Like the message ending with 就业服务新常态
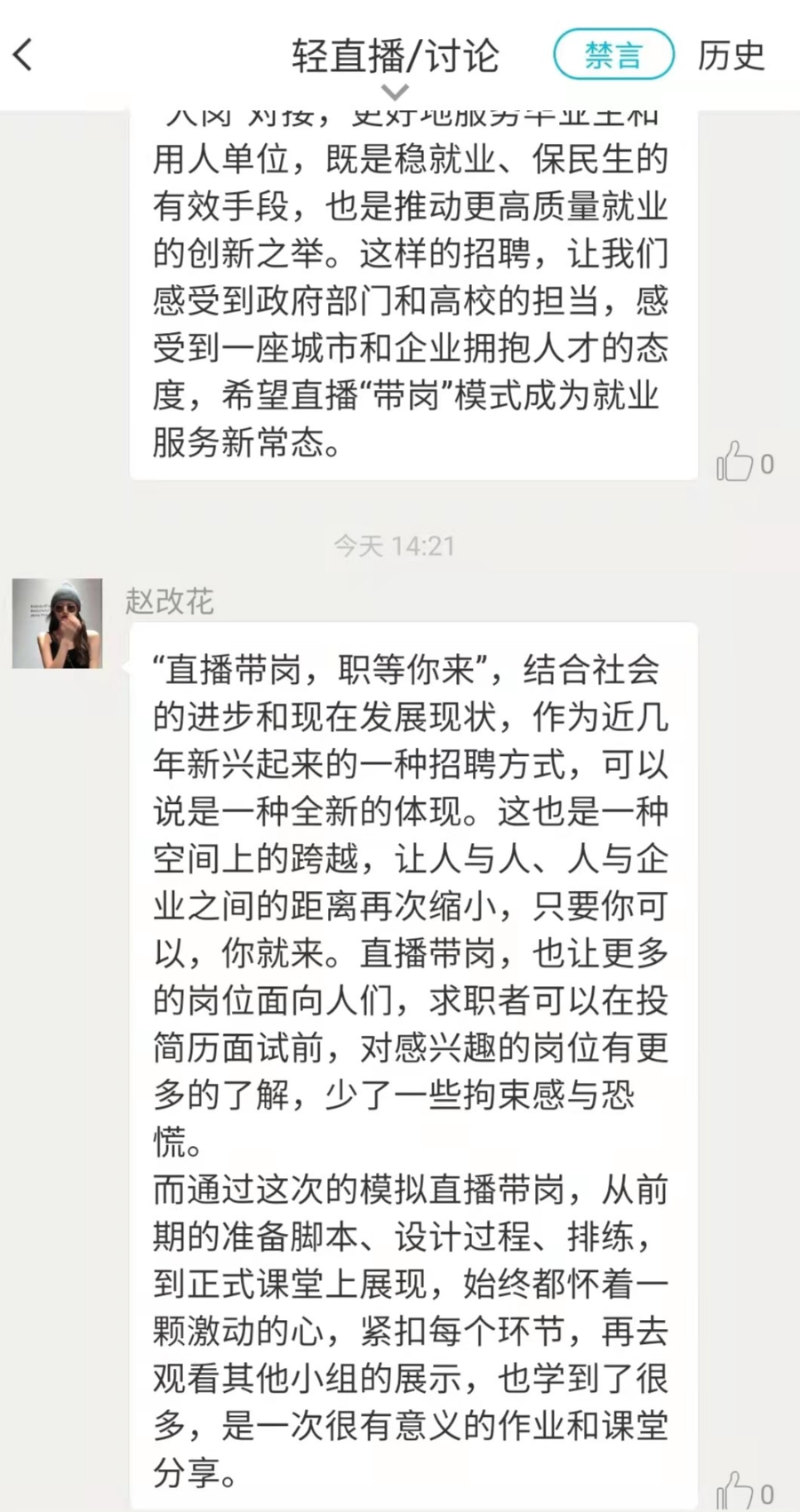The width and height of the screenshot is (800, 1512). [x=735, y=461]
